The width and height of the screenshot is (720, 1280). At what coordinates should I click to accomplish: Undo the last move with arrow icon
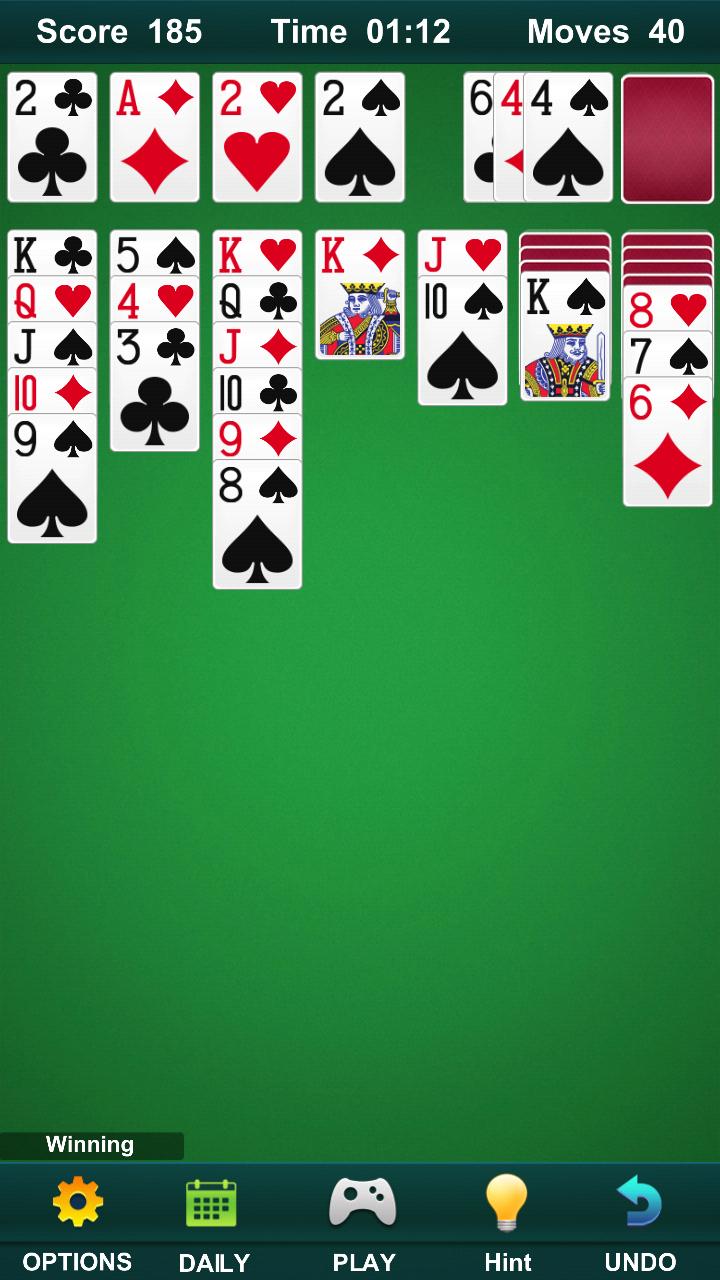click(x=640, y=1207)
